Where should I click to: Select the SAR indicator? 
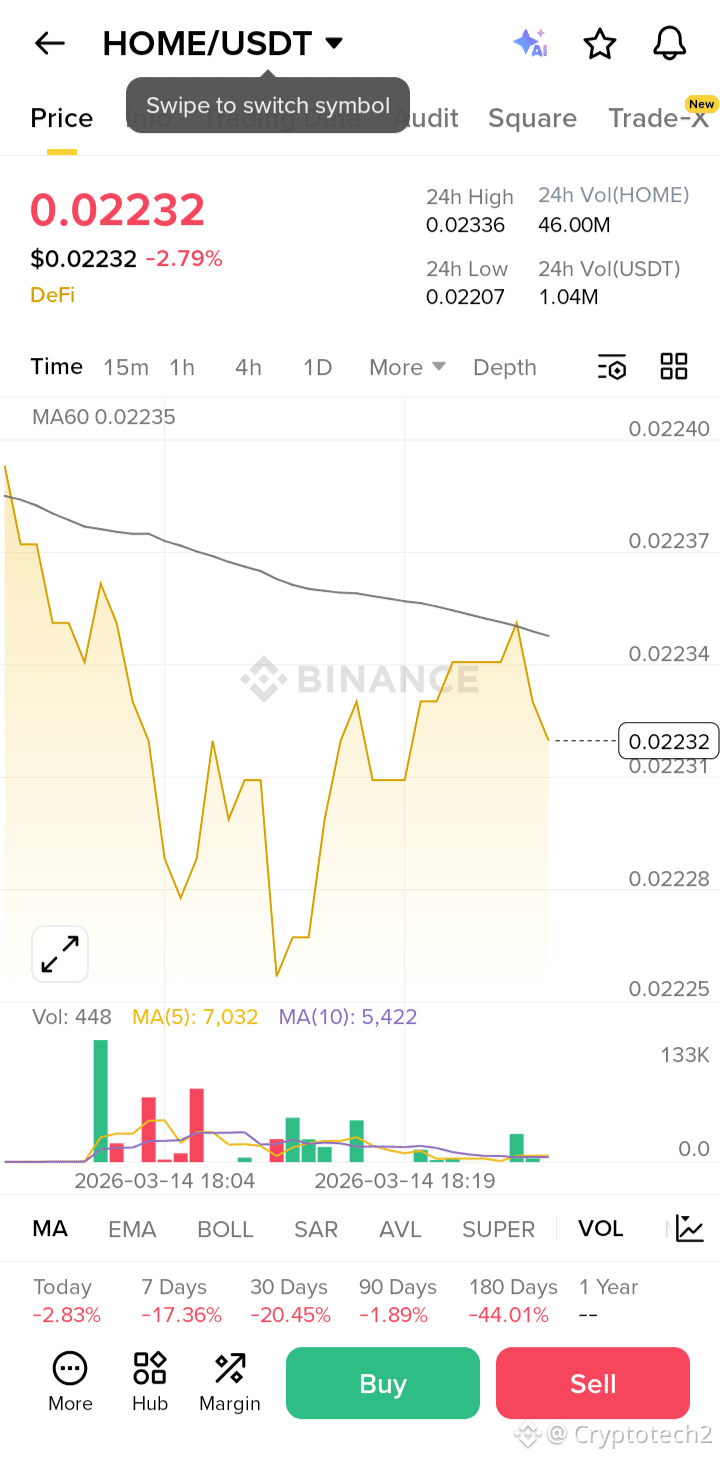point(316,1229)
